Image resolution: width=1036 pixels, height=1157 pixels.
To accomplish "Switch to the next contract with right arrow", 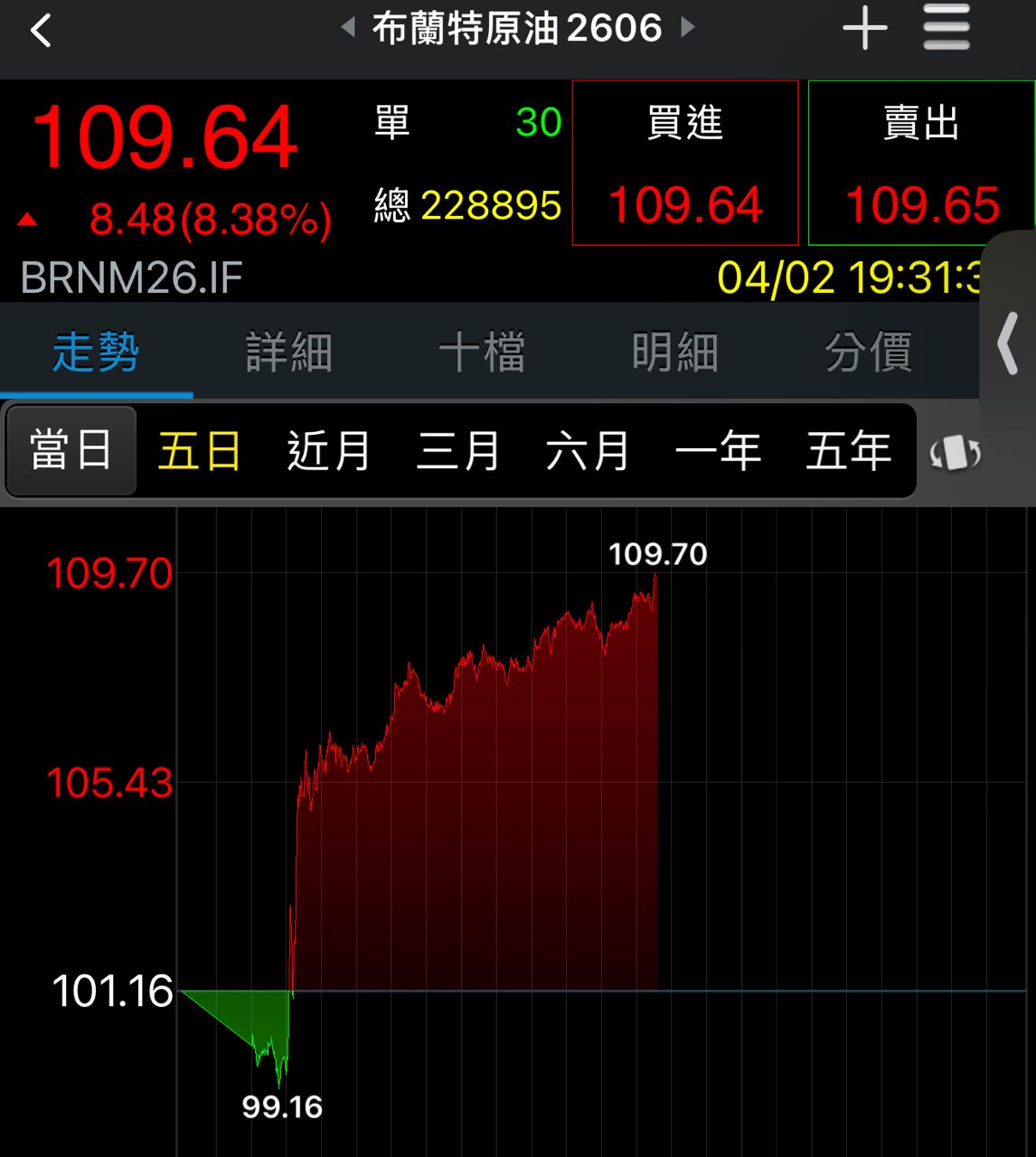I will click(688, 28).
